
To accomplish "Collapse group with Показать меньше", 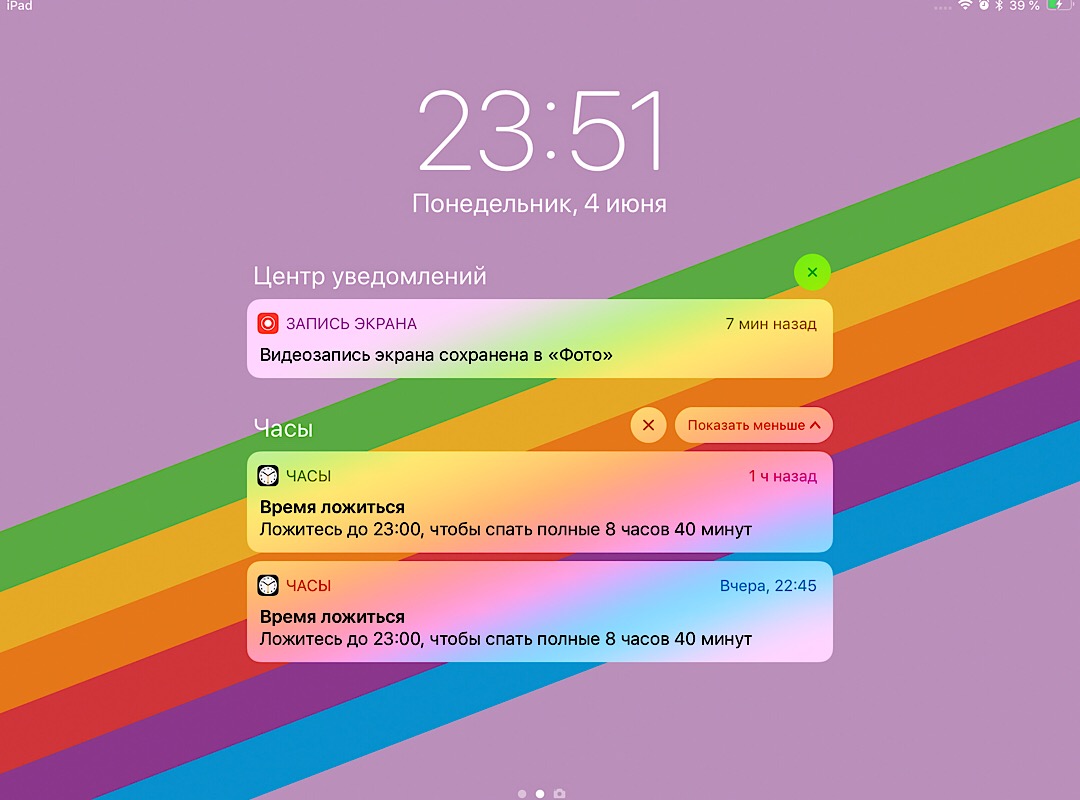I will (x=753, y=425).
